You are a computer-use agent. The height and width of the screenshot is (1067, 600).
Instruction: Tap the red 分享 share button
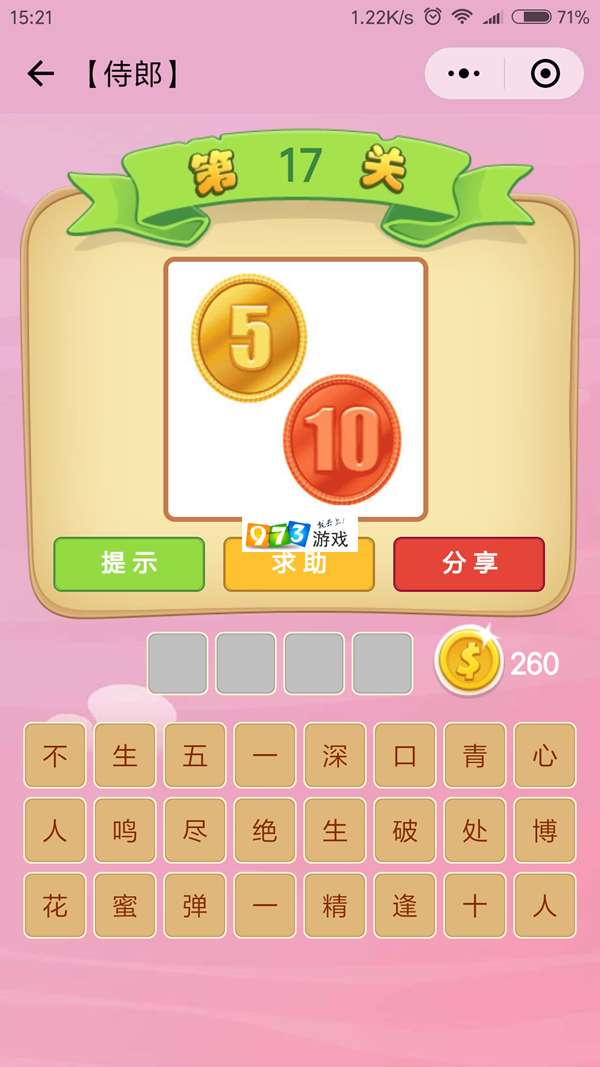point(469,564)
